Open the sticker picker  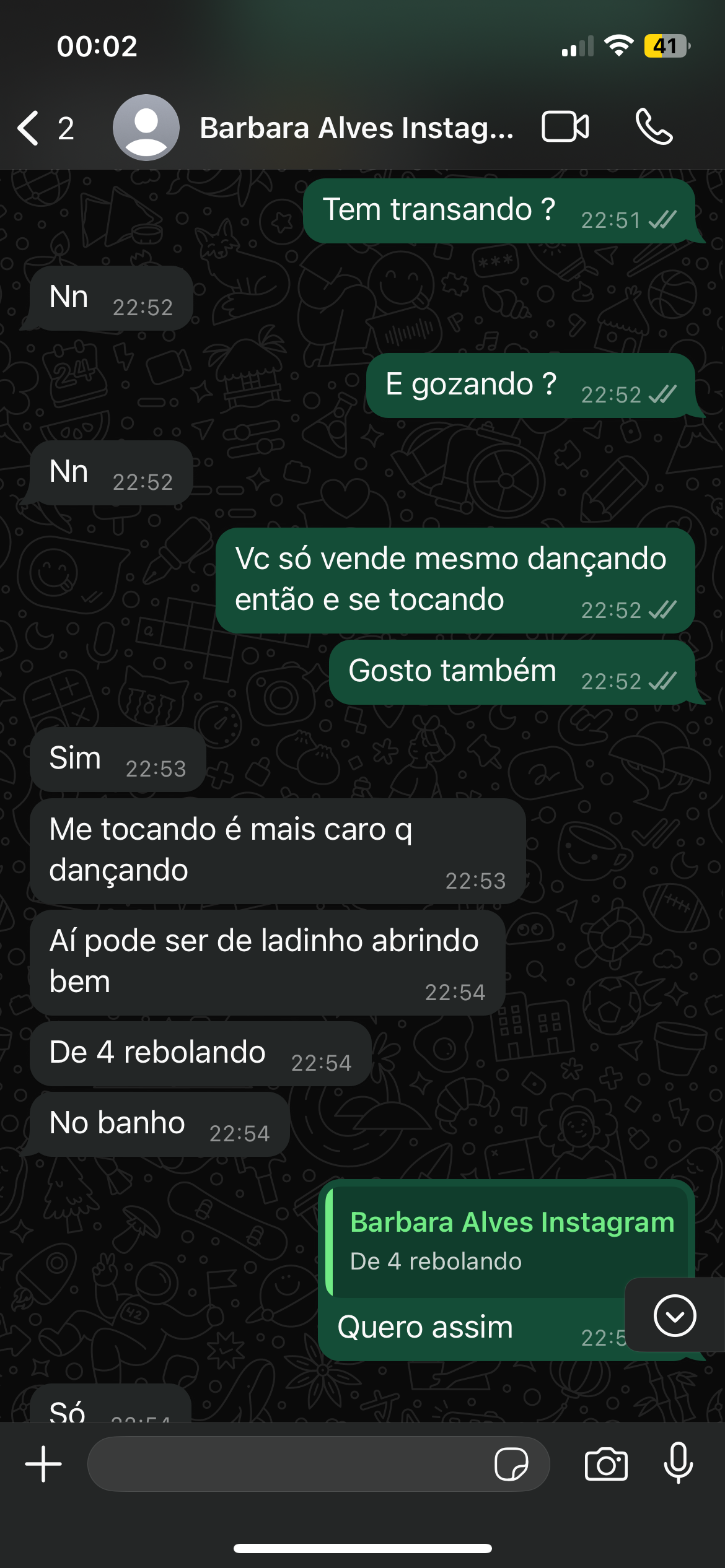(x=511, y=1464)
